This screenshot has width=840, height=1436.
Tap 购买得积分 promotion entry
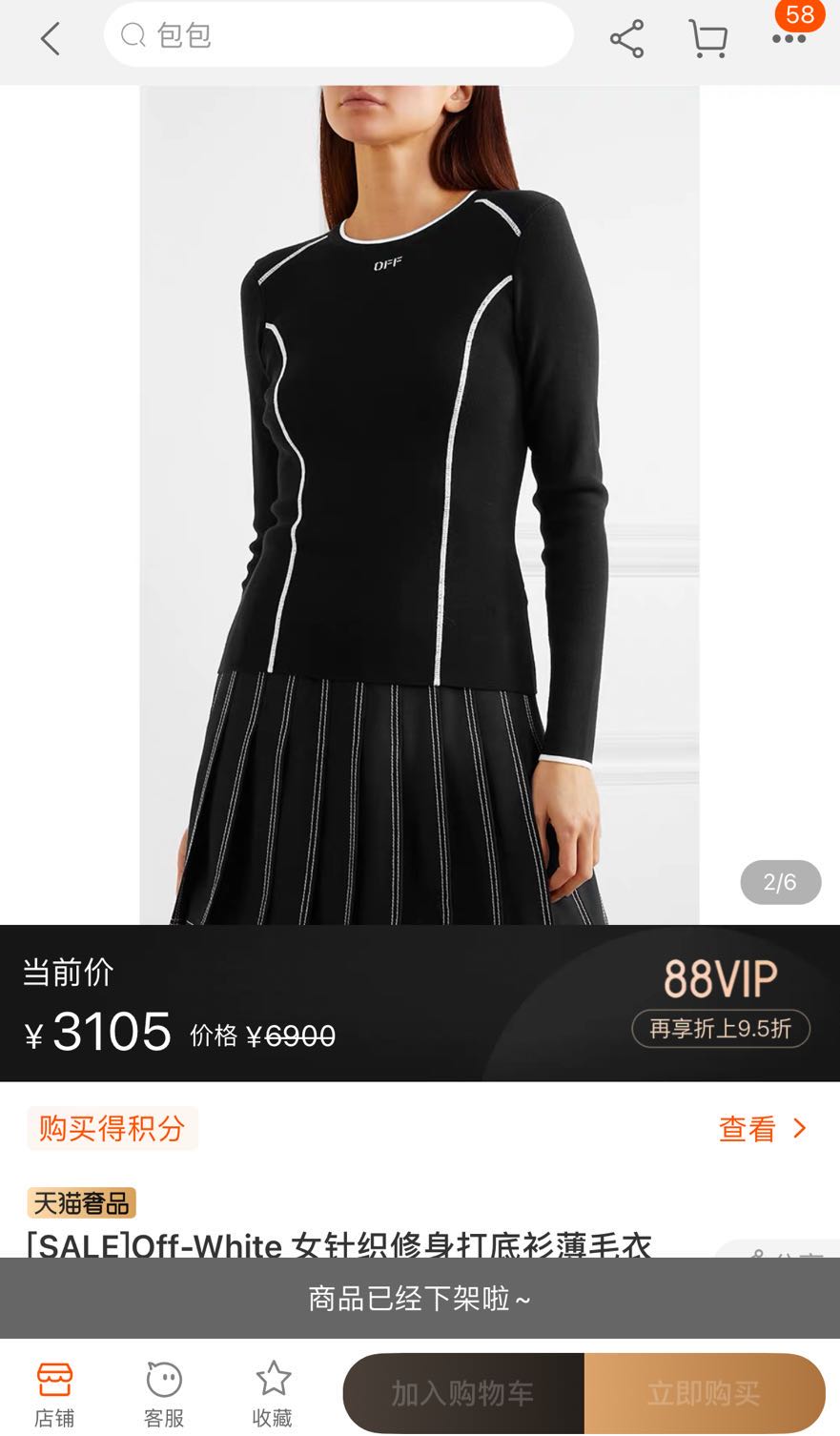click(113, 1127)
